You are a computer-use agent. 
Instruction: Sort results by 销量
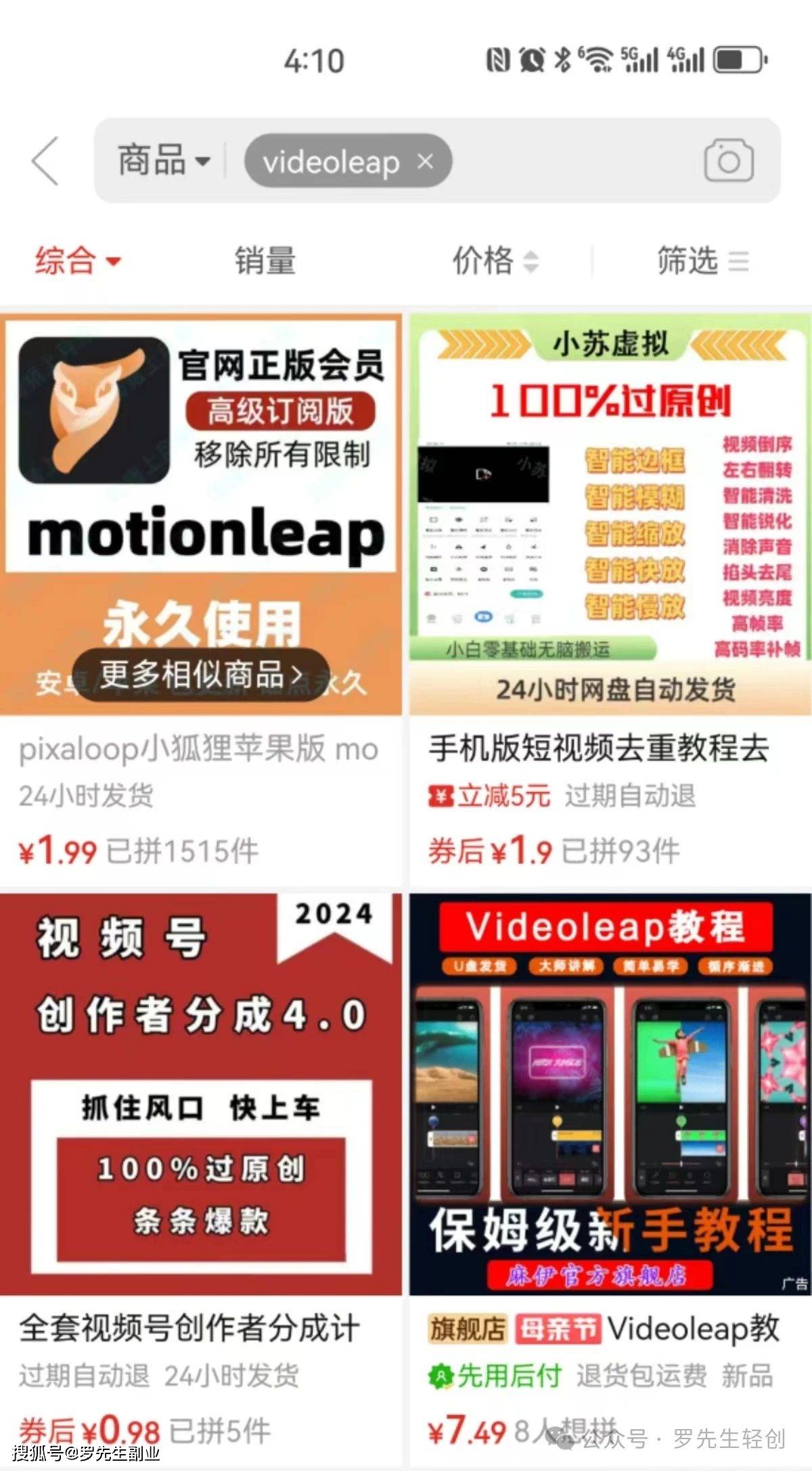click(265, 261)
